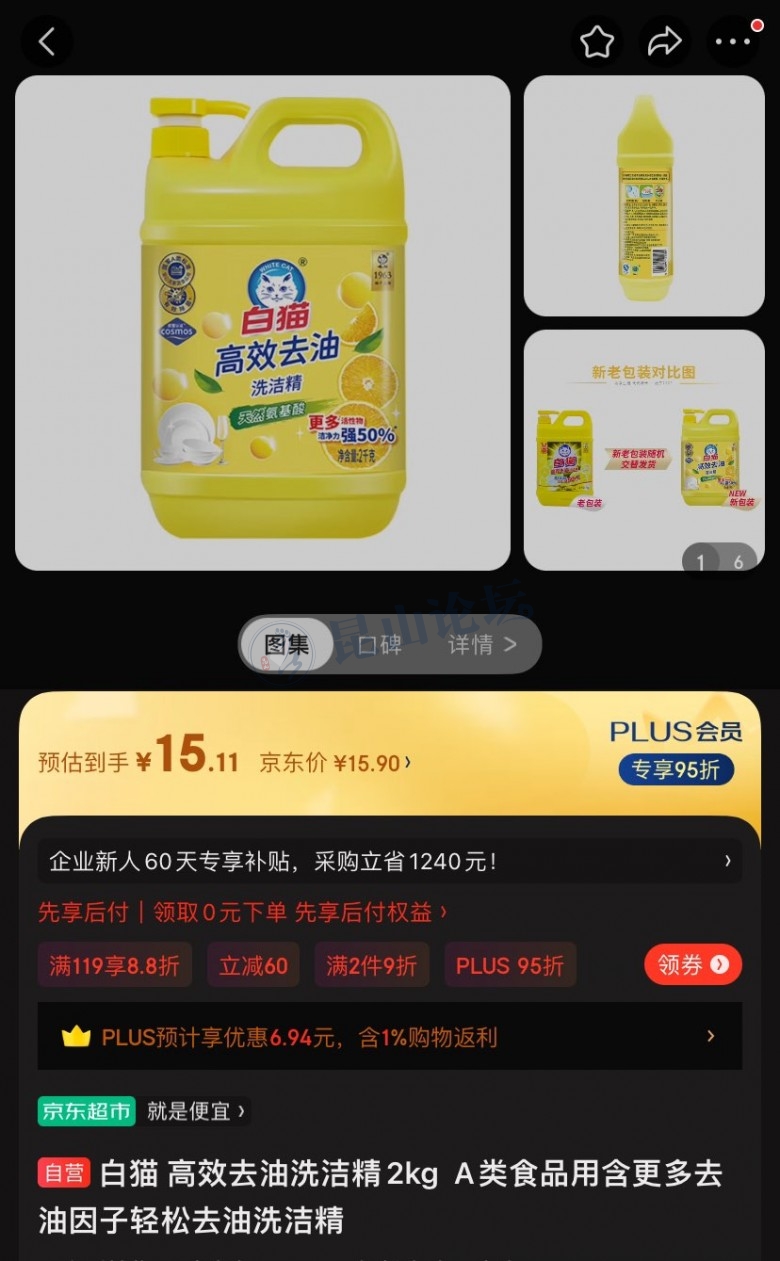Open the PLUS预计享优惠6.94元 row
780x1261 pixels.
[x=390, y=1037]
